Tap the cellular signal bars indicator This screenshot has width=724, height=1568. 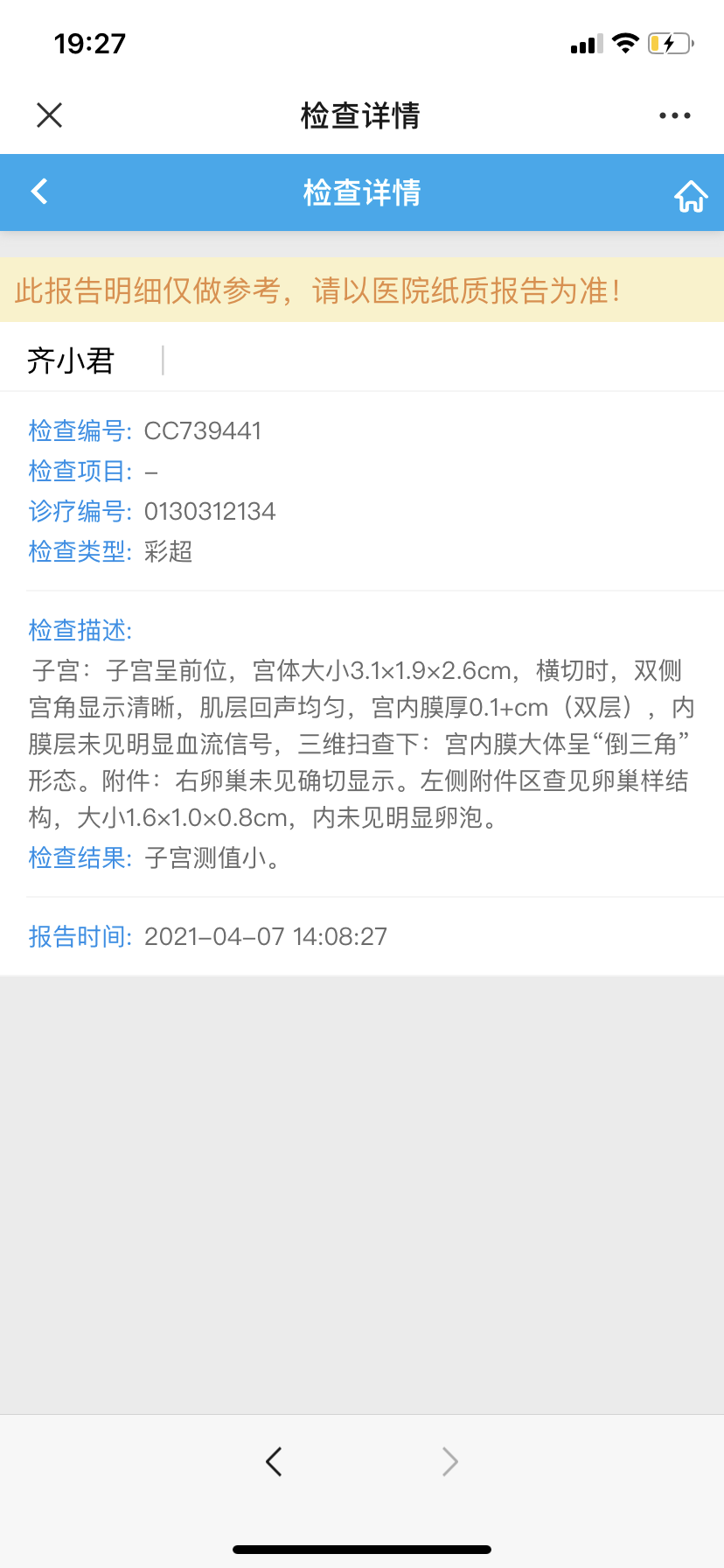(584, 42)
